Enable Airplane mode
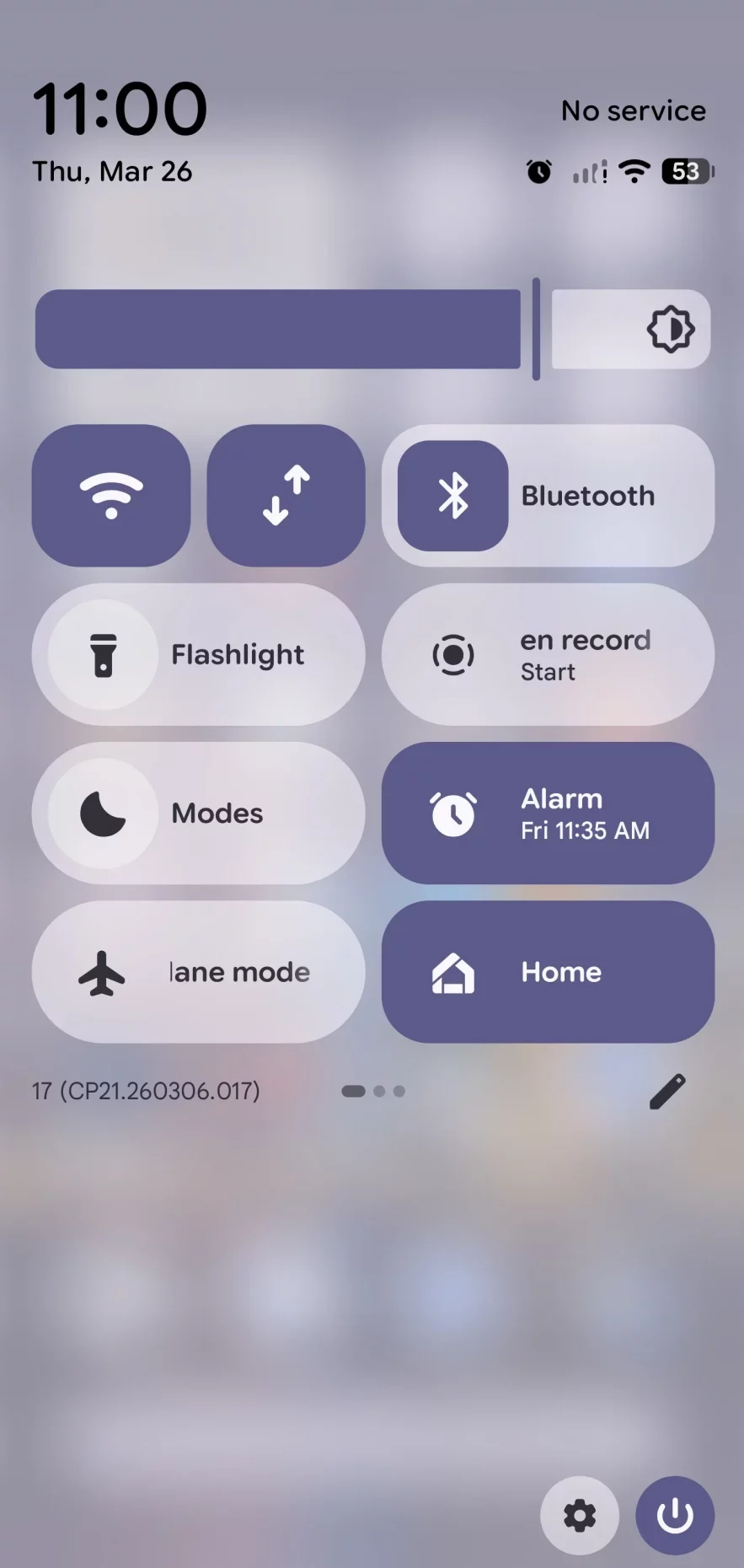The width and height of the screenshot is (744, 1568). coord(199,972)
